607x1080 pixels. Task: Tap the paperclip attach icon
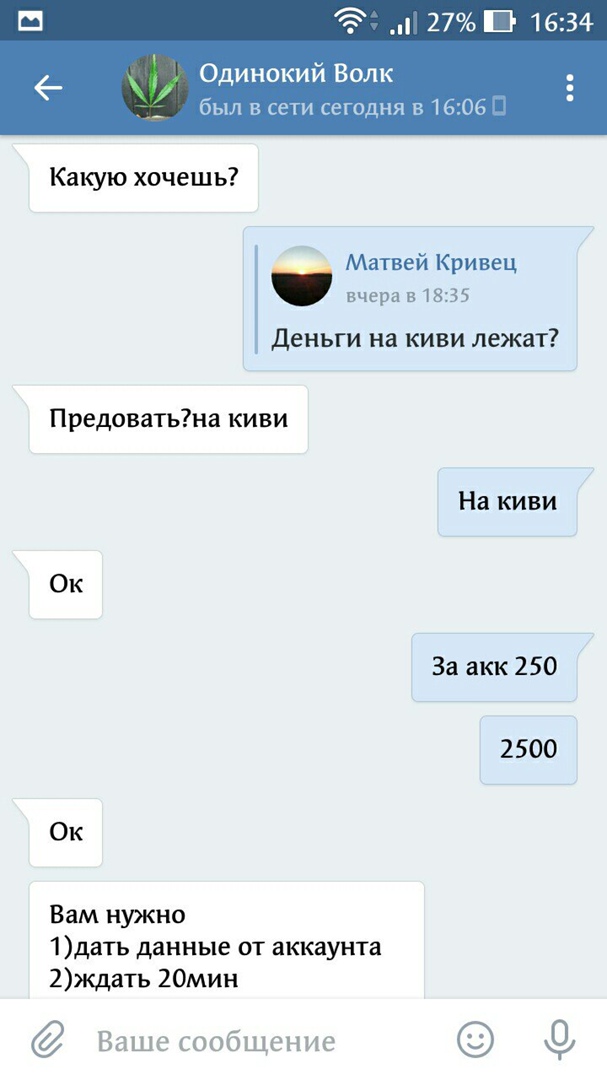(x=47, y=1040)
